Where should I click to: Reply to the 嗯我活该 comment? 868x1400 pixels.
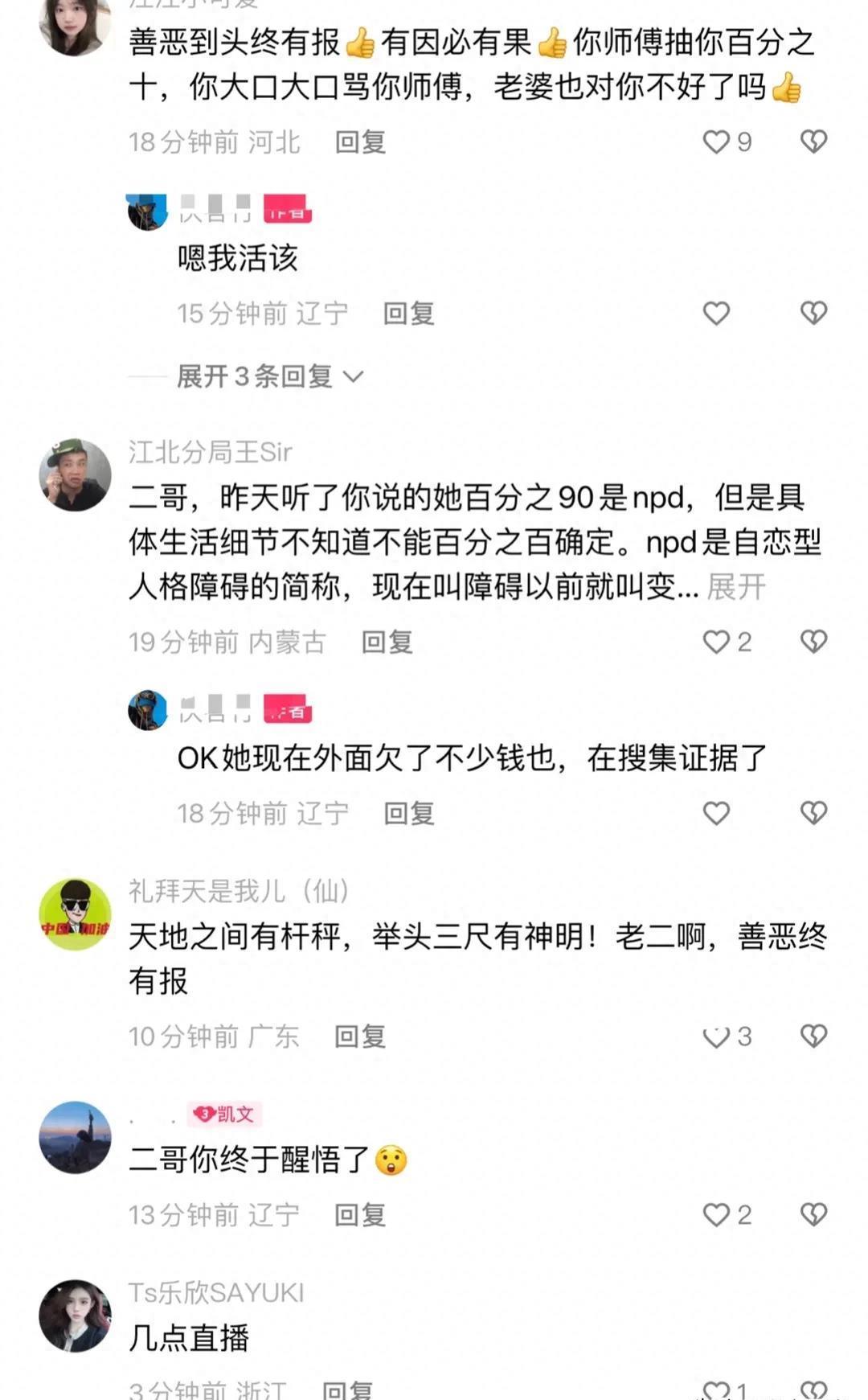pyautogui.click(x=408, y=313)
